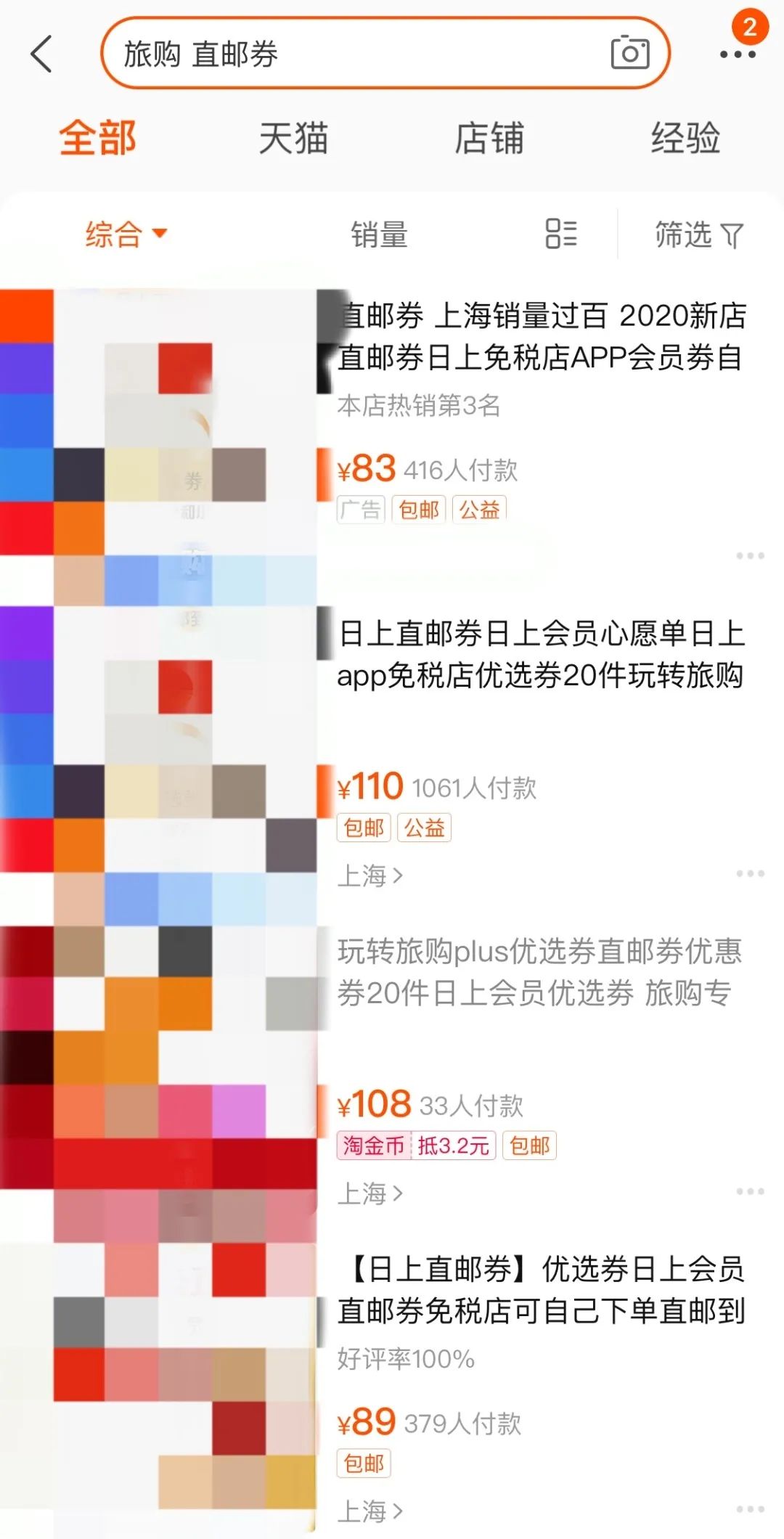Switch to the 天猫 tab
The width and height of the screenshot is (784, 1539).
point(294,138)
